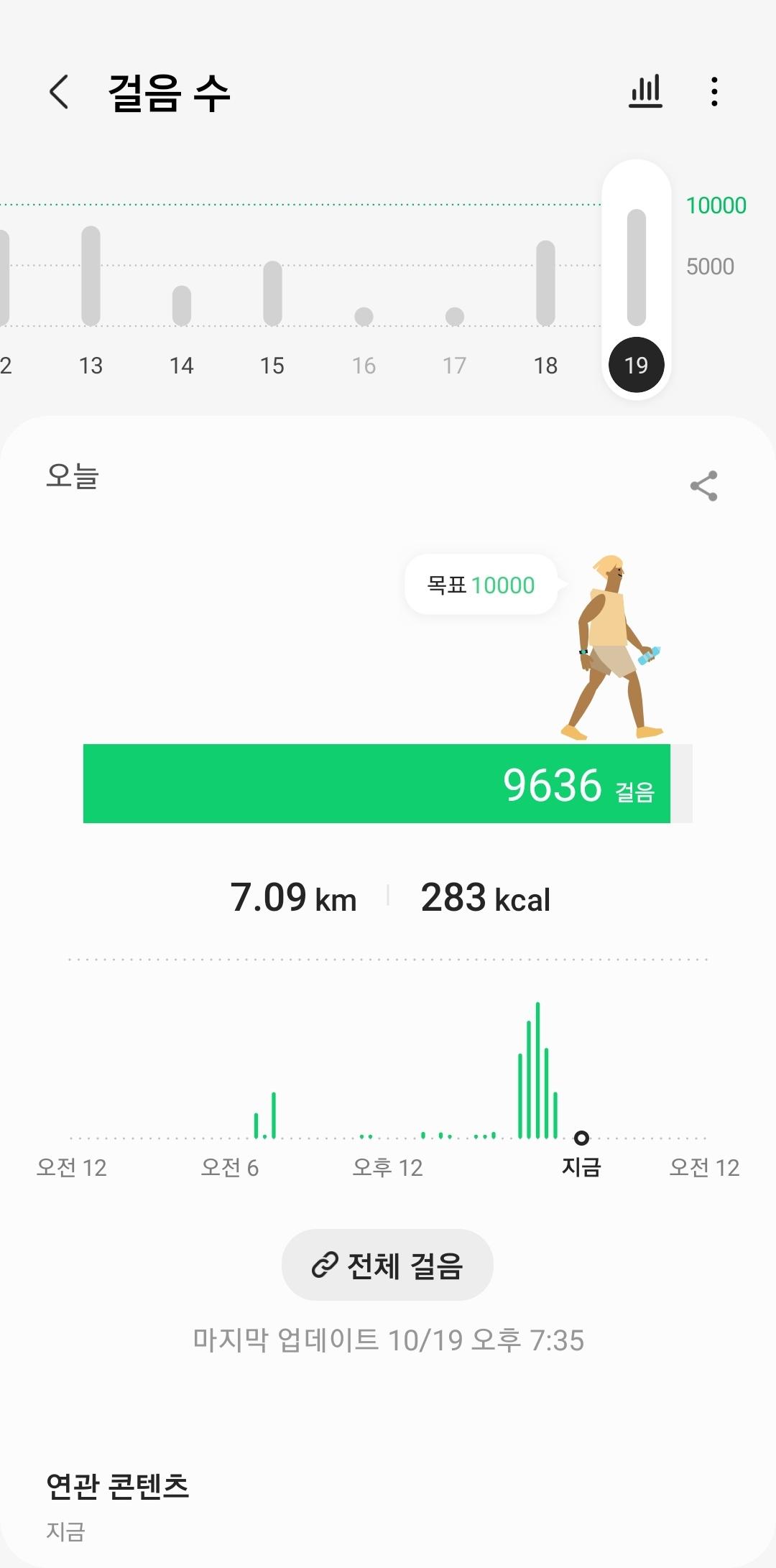Go back from the 걸음 수 screen
Viewport: 776px width, 1568px height.
point(59,92)
